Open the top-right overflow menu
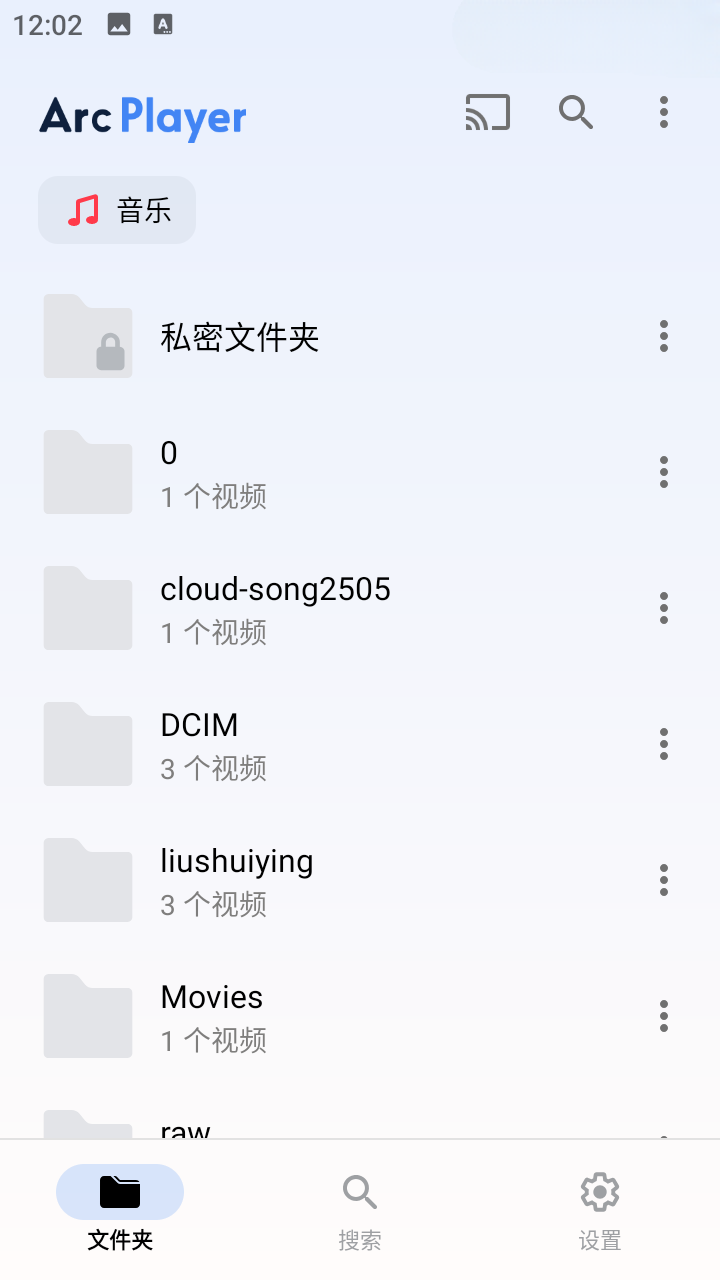The width and height of the screenshot is (720, 1280). click(x=663, y=113)
